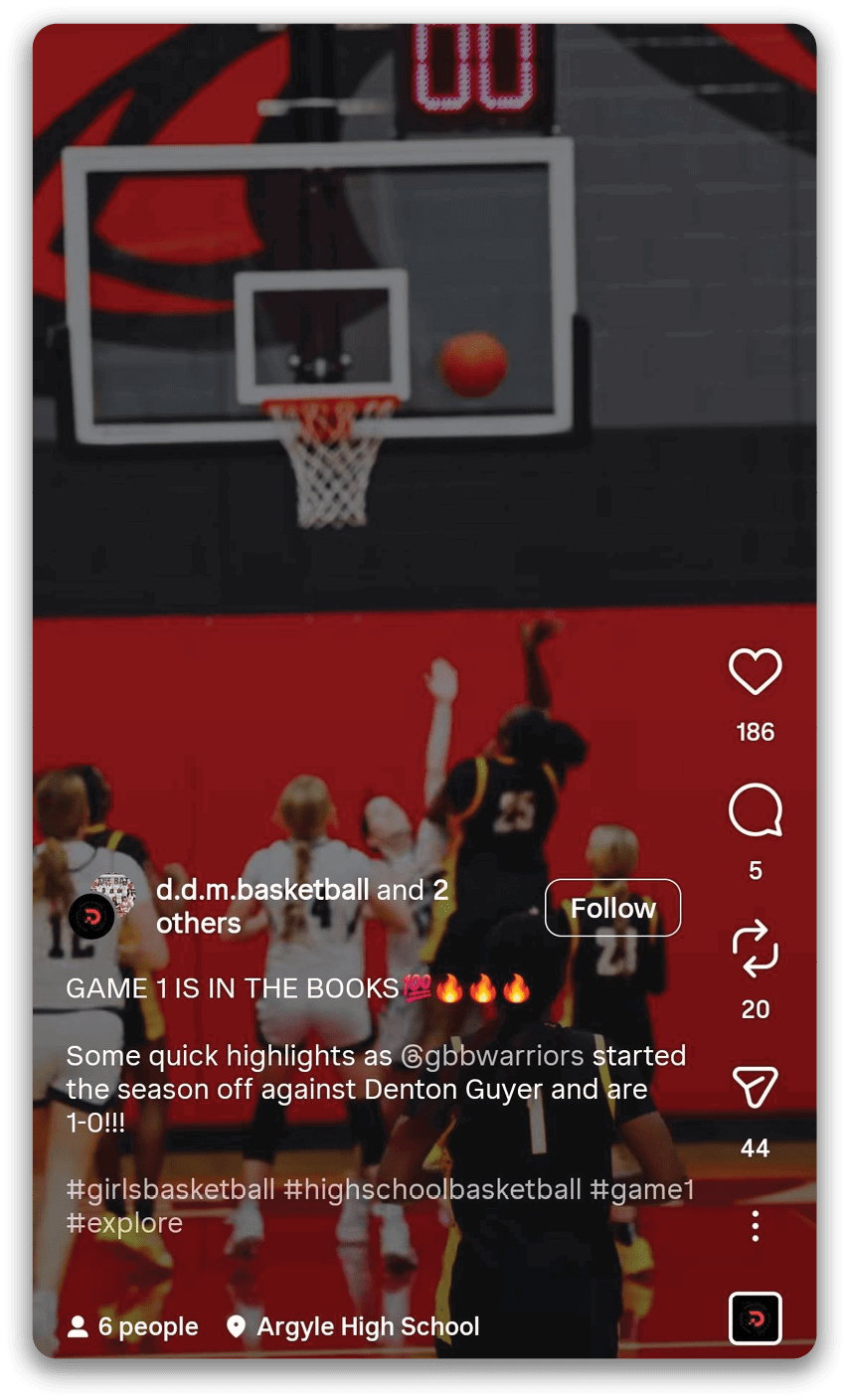Open the comments on this reel
The width and height of the screenshot is (849, 1400).
(x=755, y=811)
